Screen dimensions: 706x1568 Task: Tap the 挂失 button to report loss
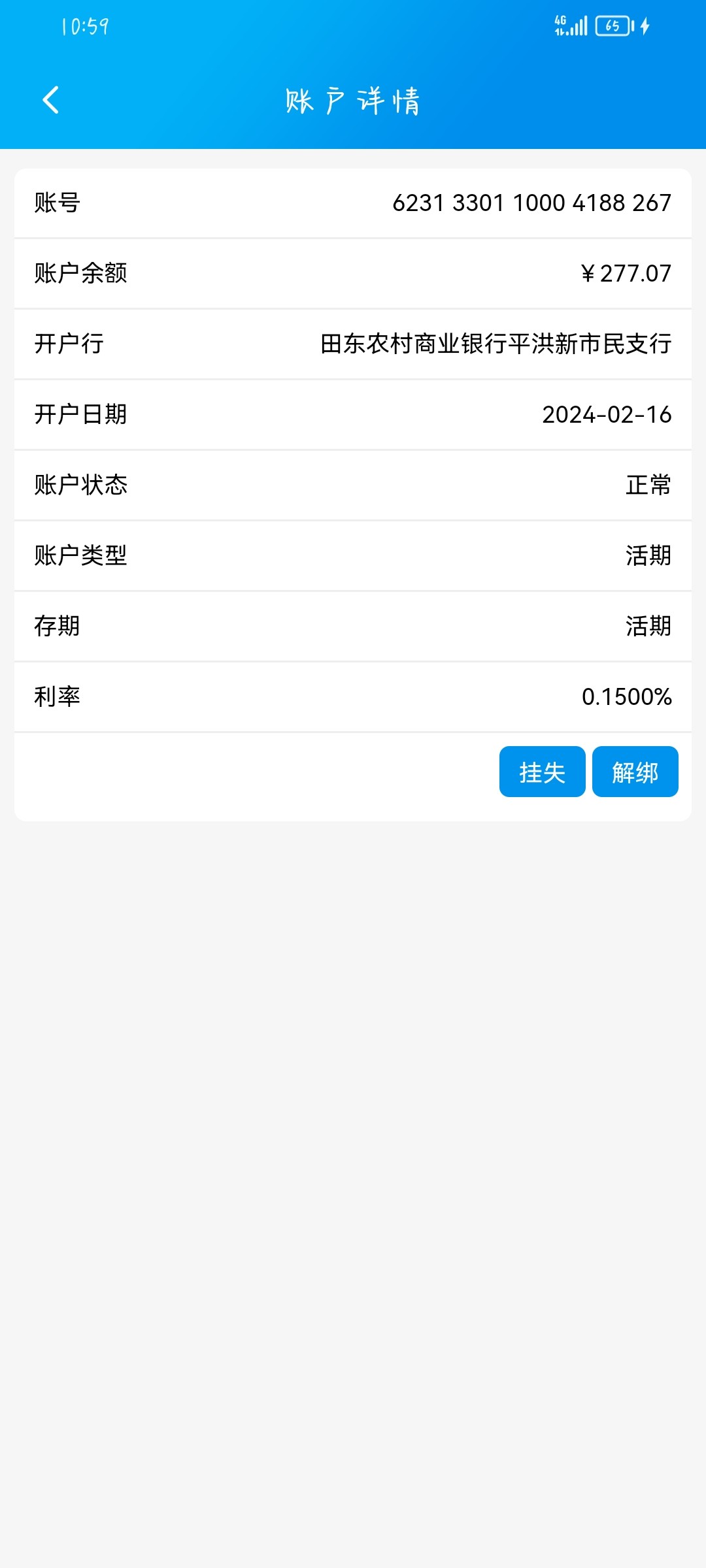coord(542,772)
